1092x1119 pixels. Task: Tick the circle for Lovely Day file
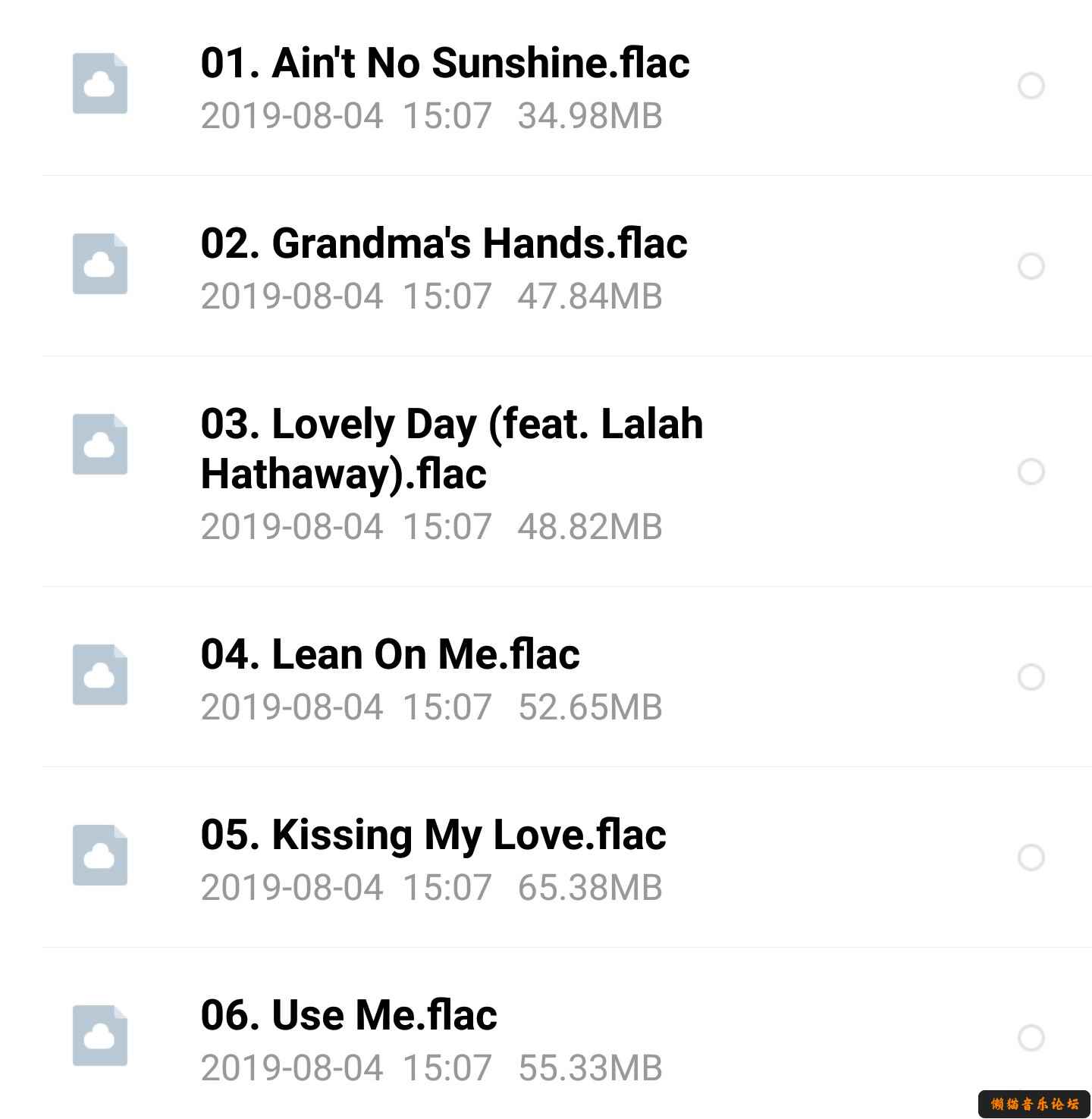pos(1031,472)
